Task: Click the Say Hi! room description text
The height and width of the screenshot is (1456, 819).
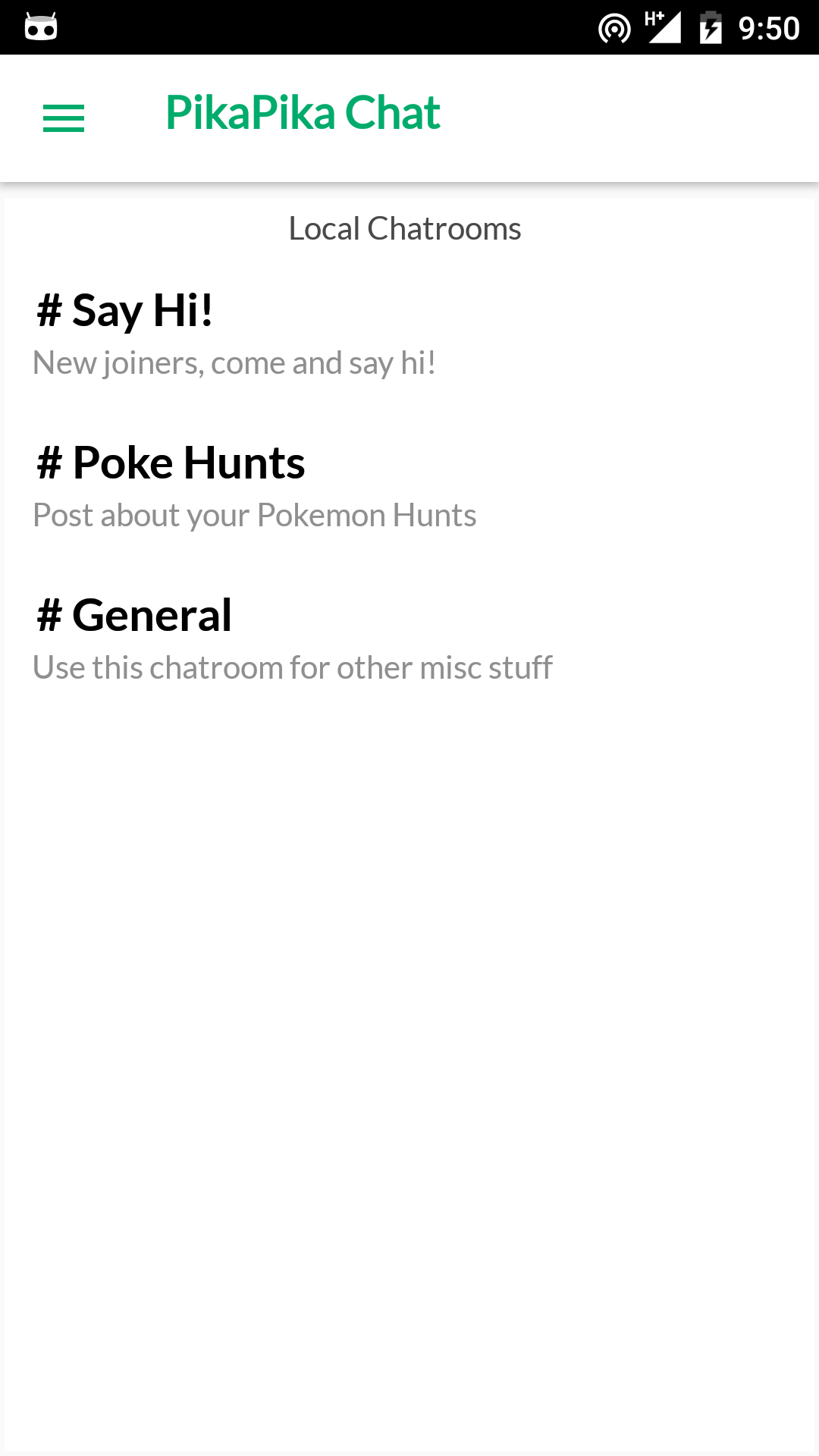Action: click(x=235, y=362)
